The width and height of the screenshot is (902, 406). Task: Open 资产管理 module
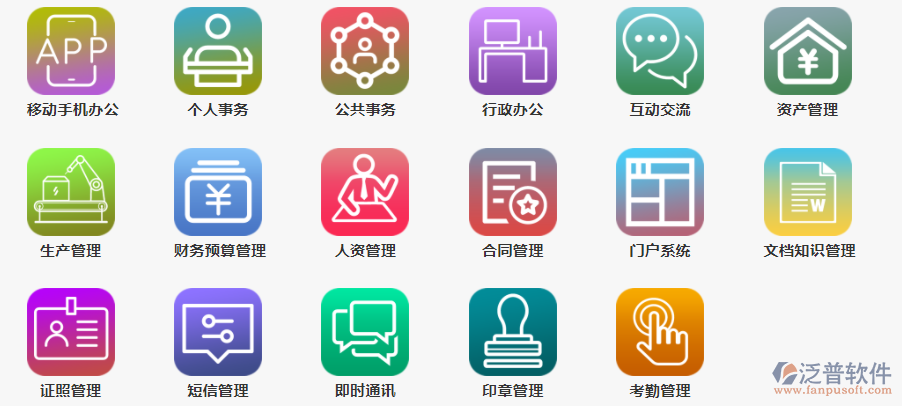[807, 52]
